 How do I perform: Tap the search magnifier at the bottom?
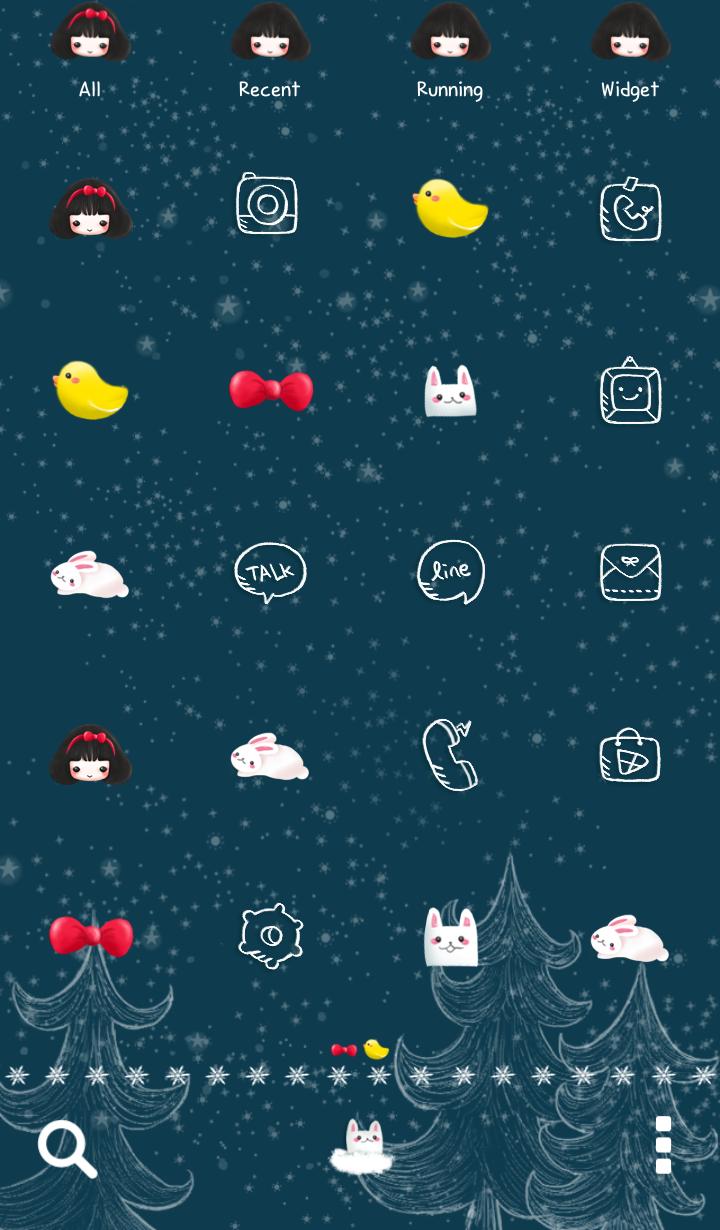(x=67, y=1149)
